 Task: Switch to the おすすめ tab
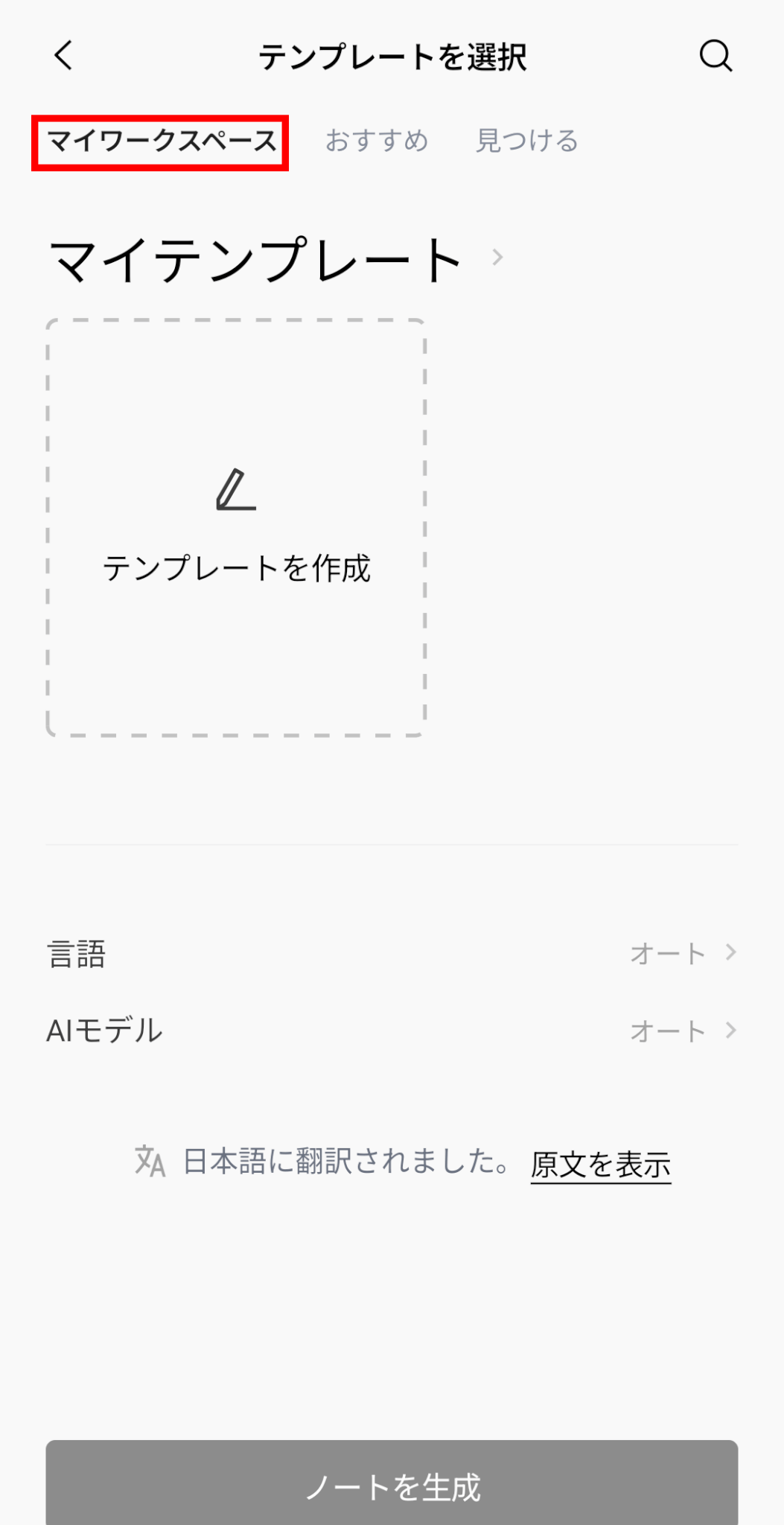click(x=377, y=141)
